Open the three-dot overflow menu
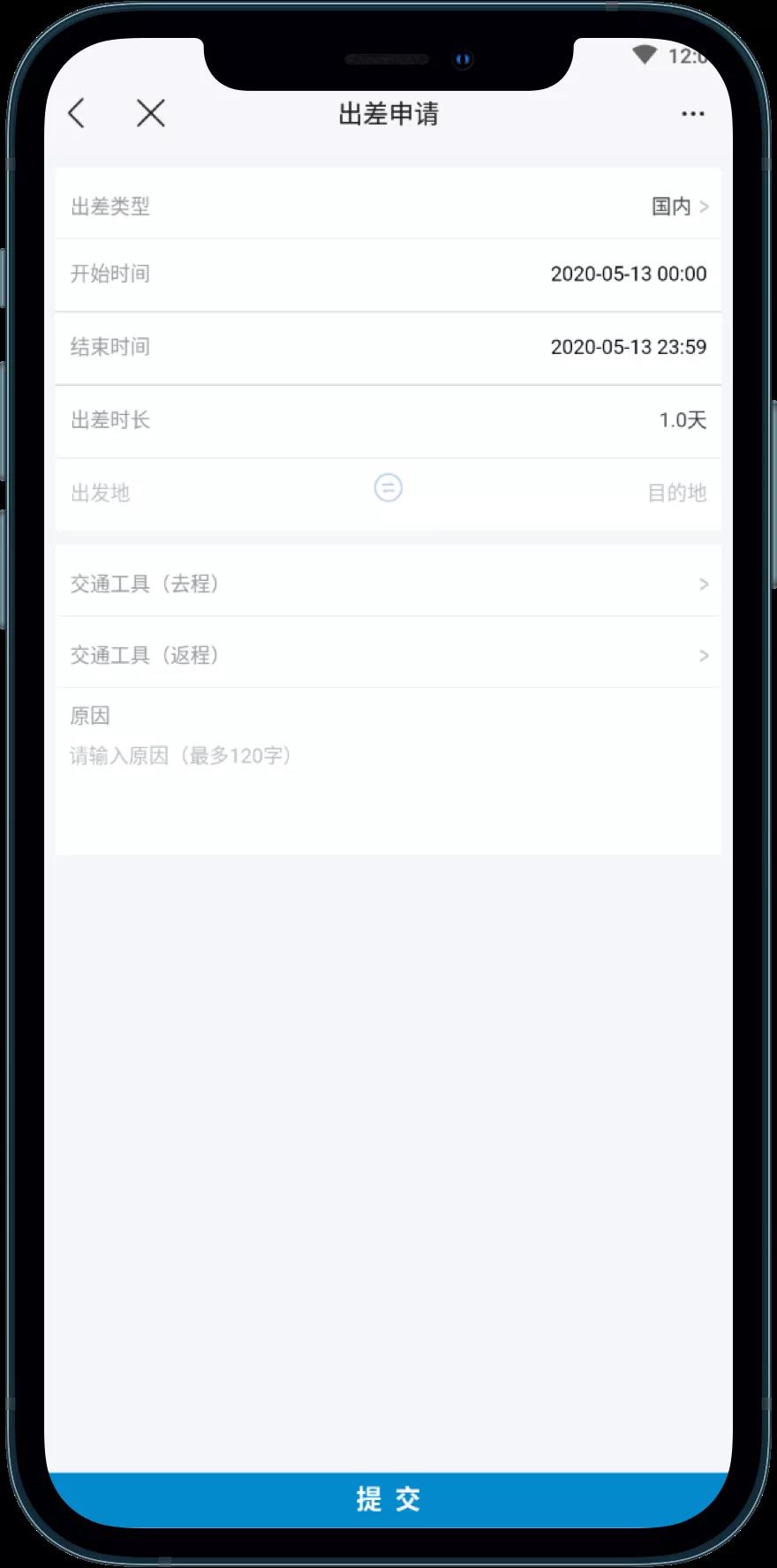This screenshot has height=1568, width=777. (x=693, y=114)
